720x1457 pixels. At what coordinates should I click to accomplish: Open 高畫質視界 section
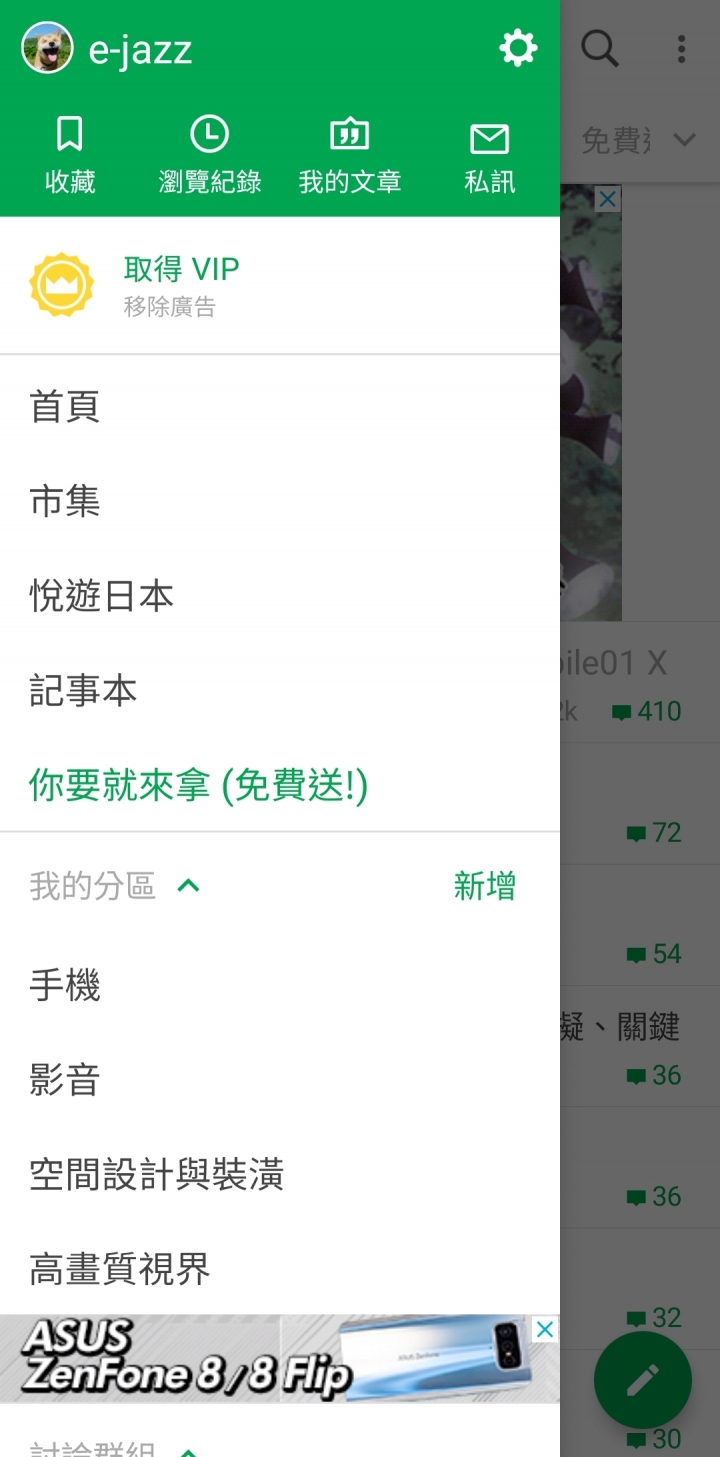click(x=120, y=1269)
